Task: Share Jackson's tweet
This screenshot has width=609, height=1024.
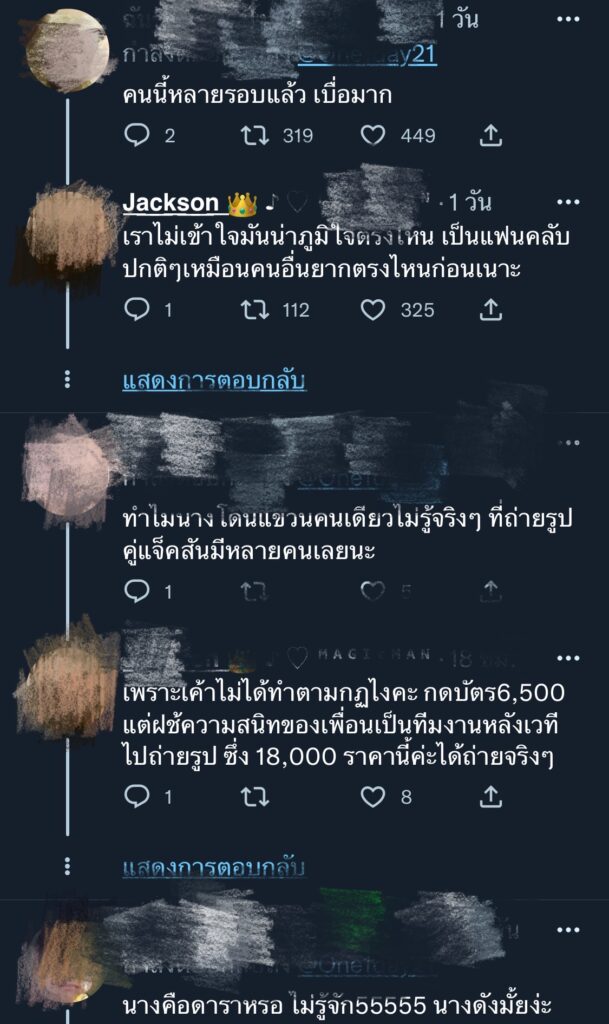Action: point(490,310)
